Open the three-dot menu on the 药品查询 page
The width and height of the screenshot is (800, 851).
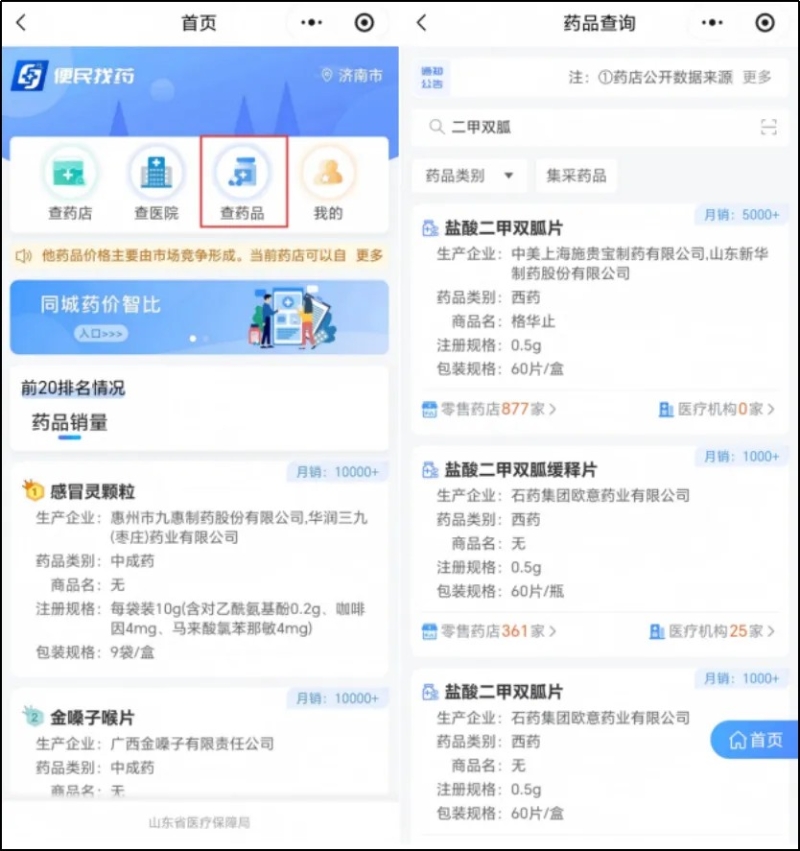click(x=712, y=23)
